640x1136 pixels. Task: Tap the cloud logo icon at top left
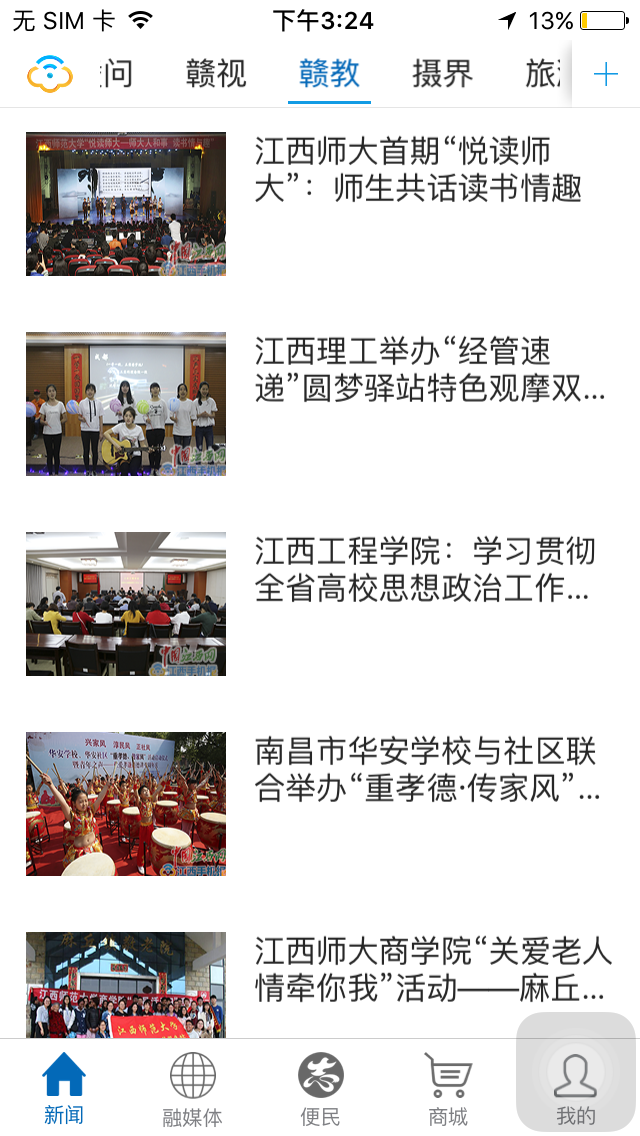click(50, 74)
